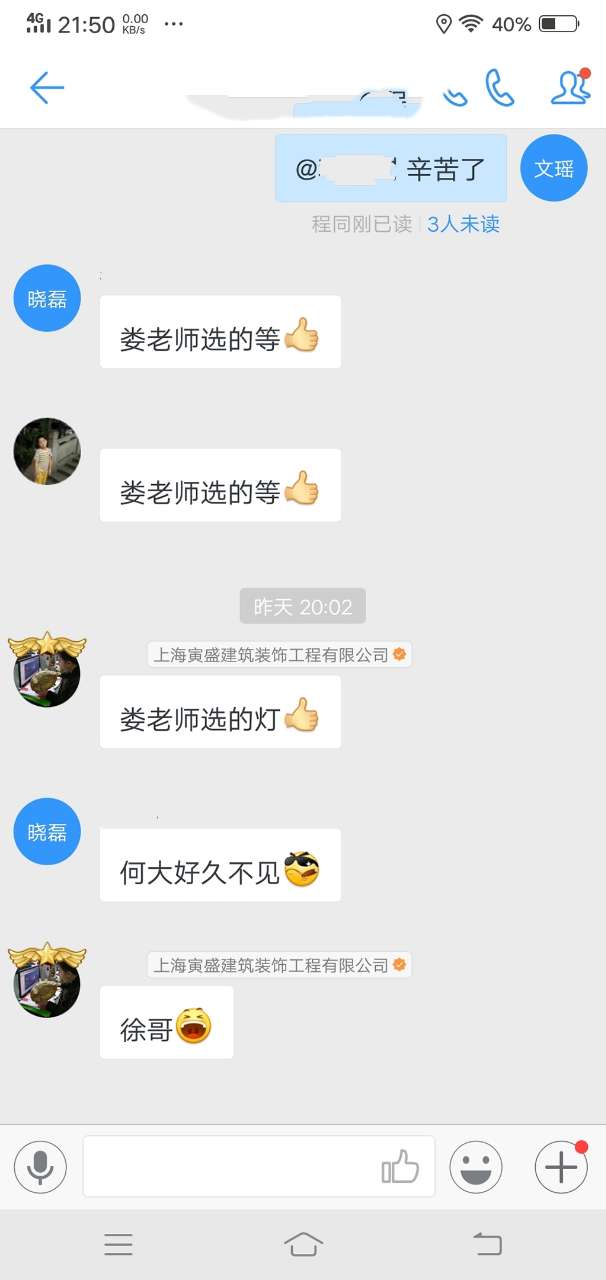Open the group members icon
This screenshot has width=606, height=1280.
[570, 88]
